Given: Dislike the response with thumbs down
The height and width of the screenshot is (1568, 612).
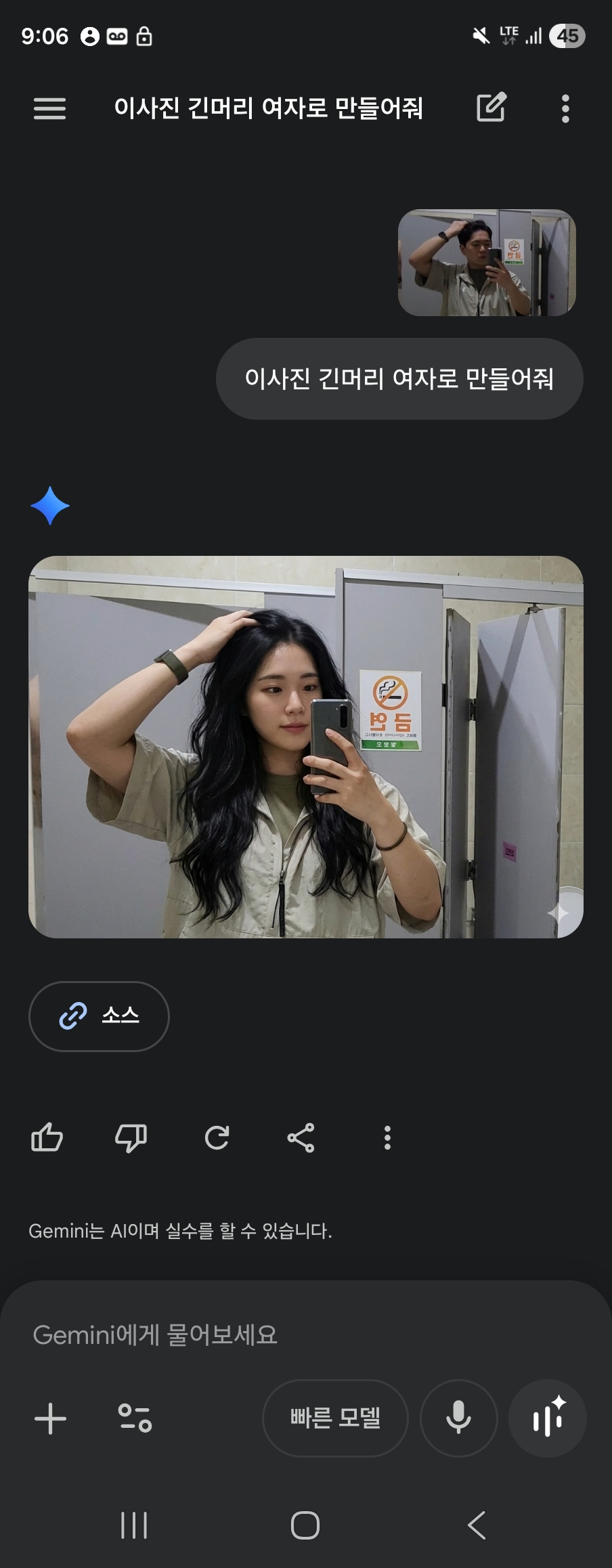Looking at the screenshot, I should [131, 1137].
